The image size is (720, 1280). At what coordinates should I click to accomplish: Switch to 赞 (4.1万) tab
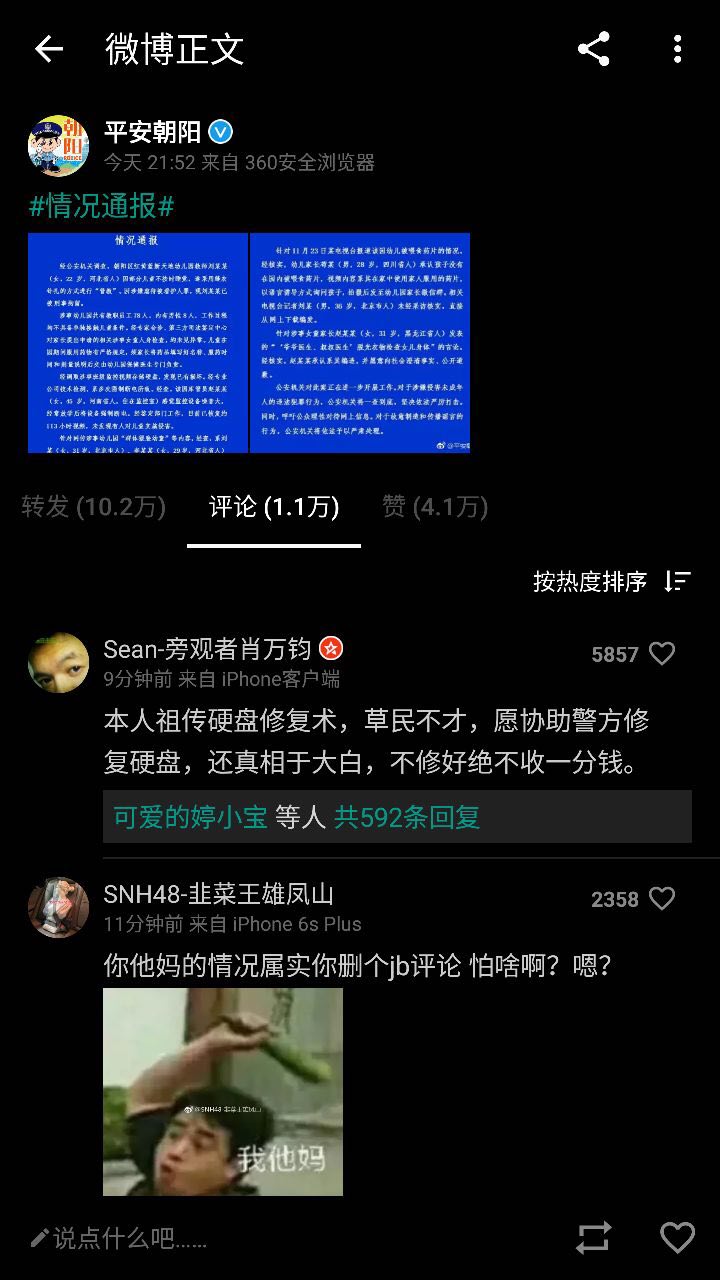coord(435,507)
